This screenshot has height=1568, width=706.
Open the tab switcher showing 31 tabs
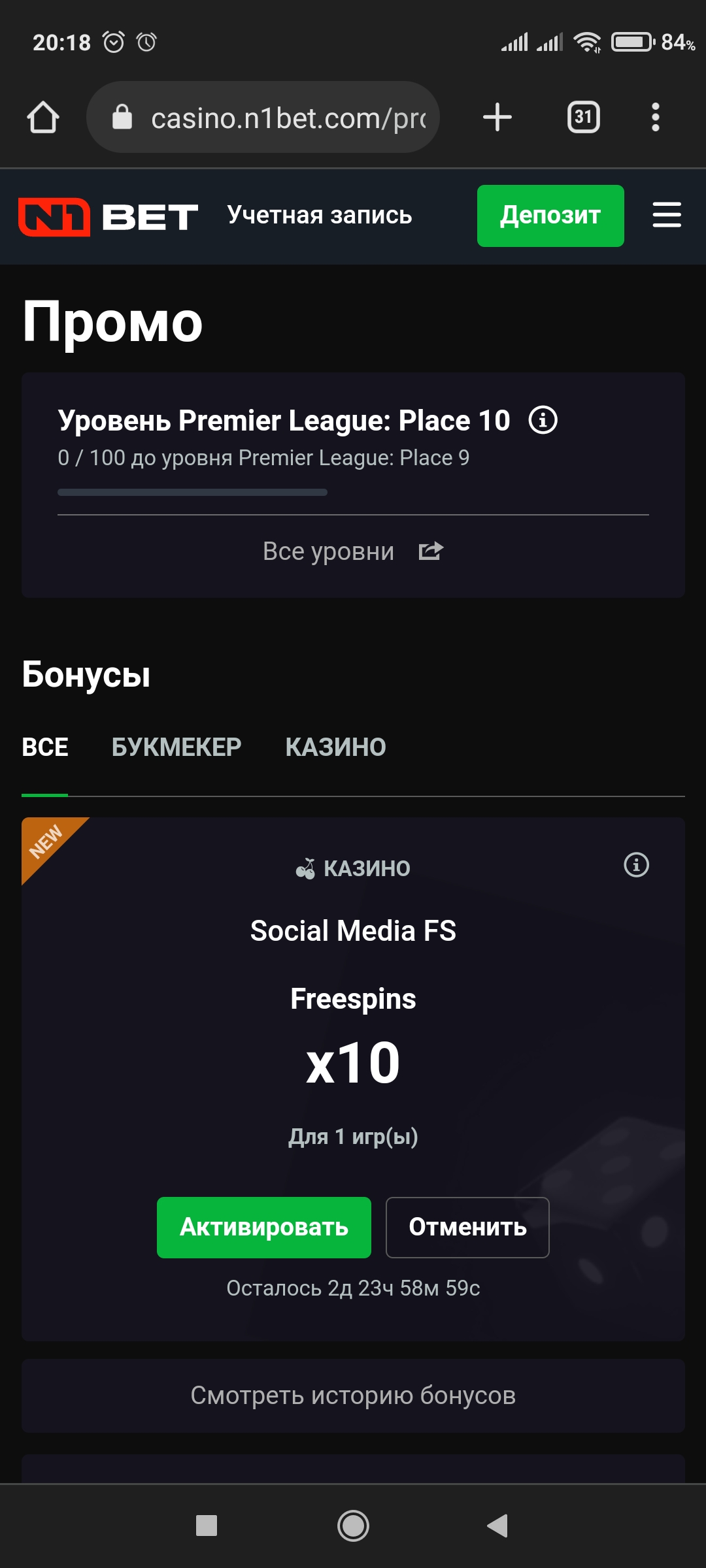(583, 118)
